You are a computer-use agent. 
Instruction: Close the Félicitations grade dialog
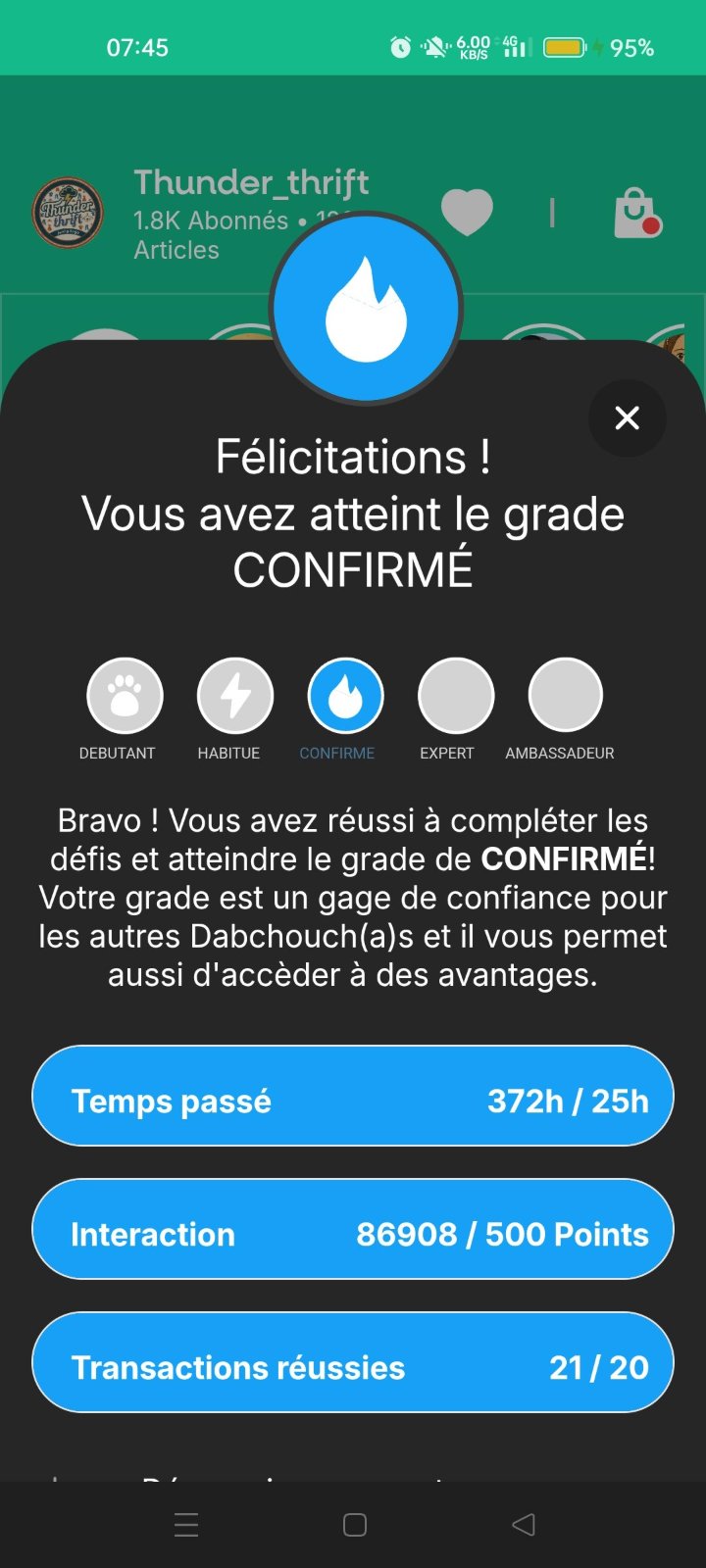(628, 418)
